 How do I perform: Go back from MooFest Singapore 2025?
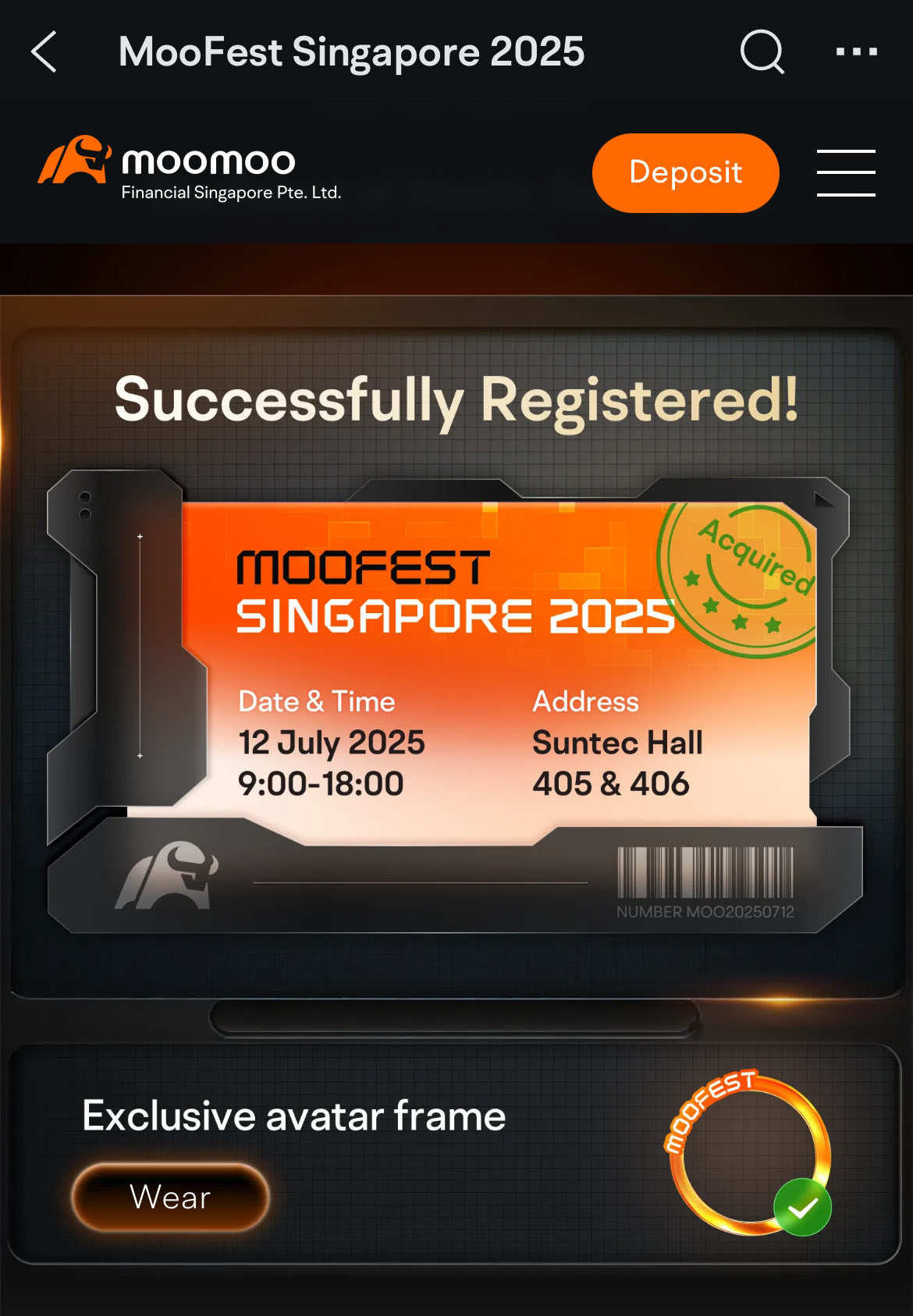click(x=44, y=52)
